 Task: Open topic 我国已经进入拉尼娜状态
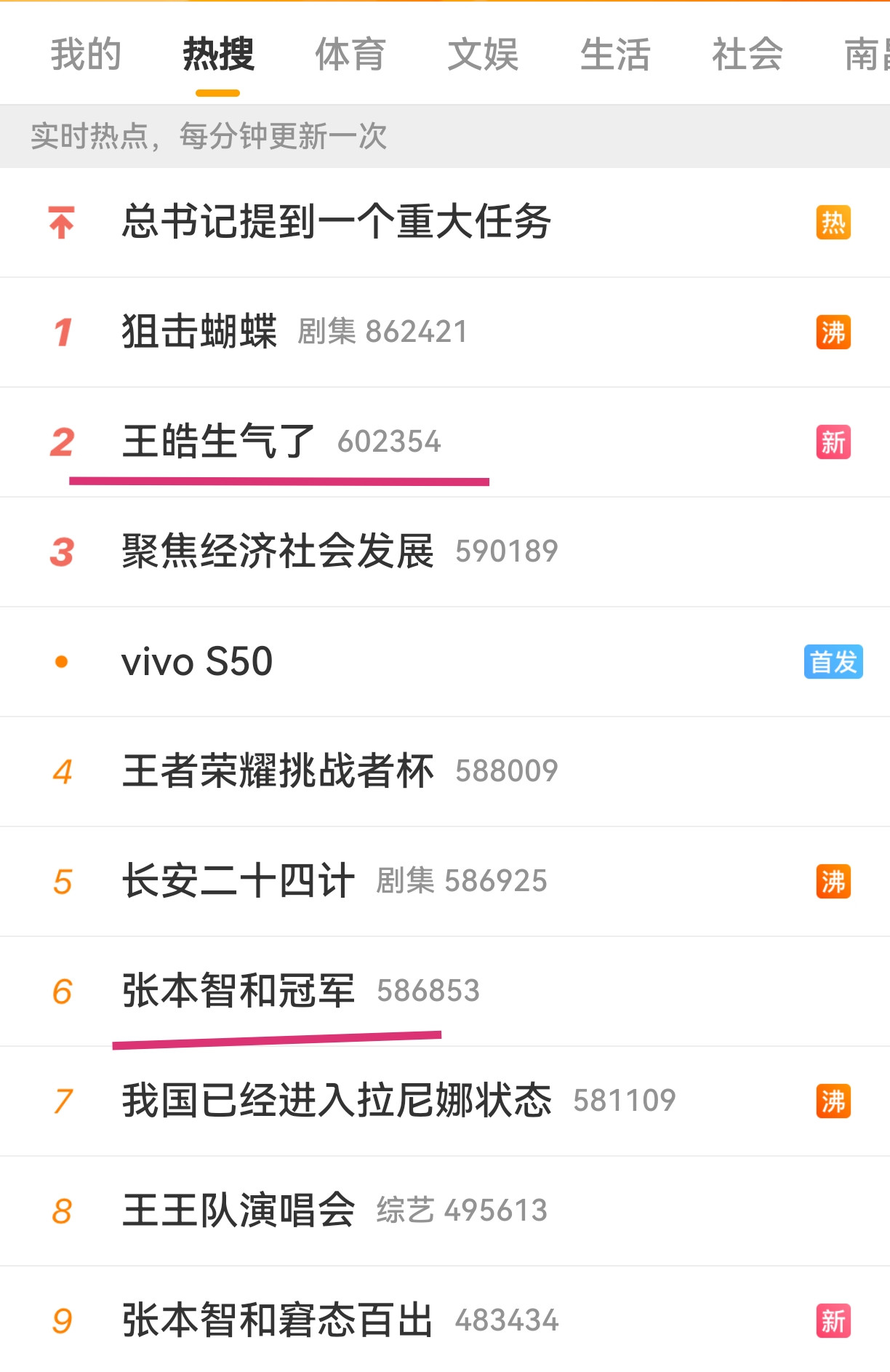337,1101
